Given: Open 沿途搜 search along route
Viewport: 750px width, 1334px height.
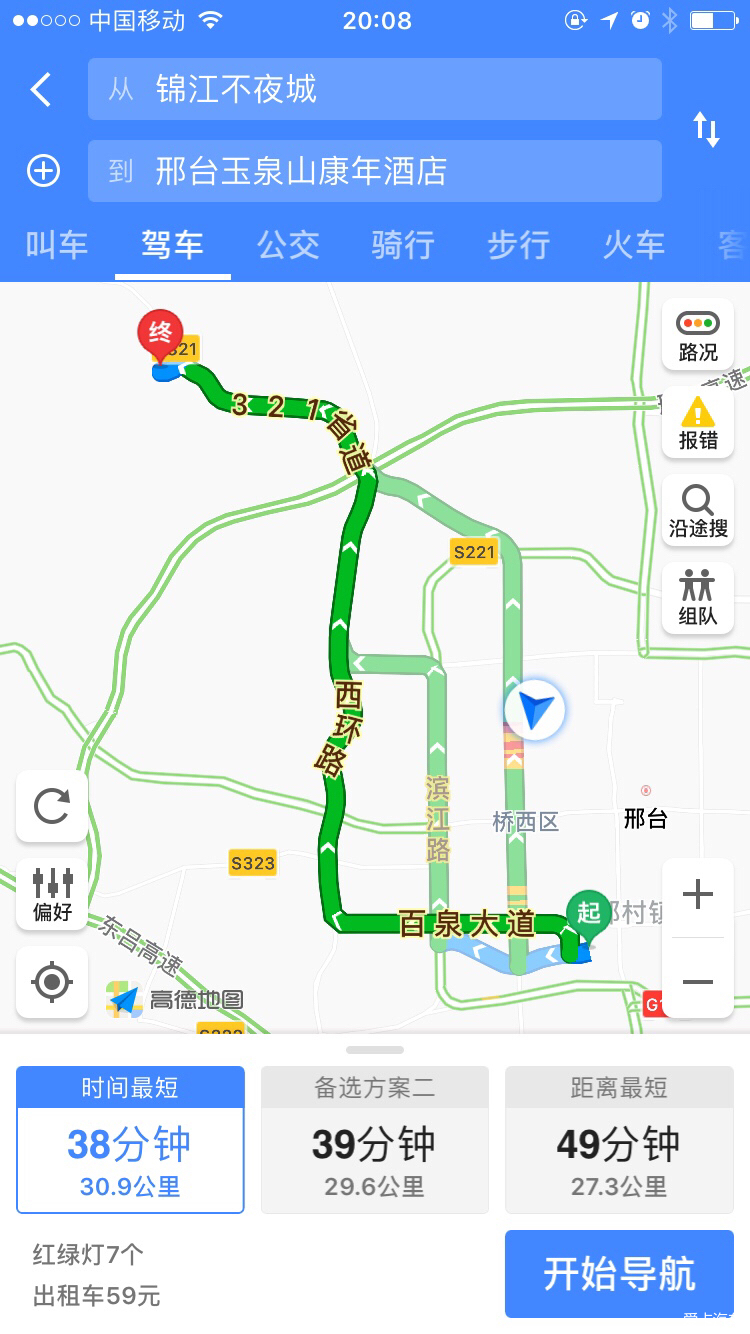Looking at the screenshot, I should (698, 511).
